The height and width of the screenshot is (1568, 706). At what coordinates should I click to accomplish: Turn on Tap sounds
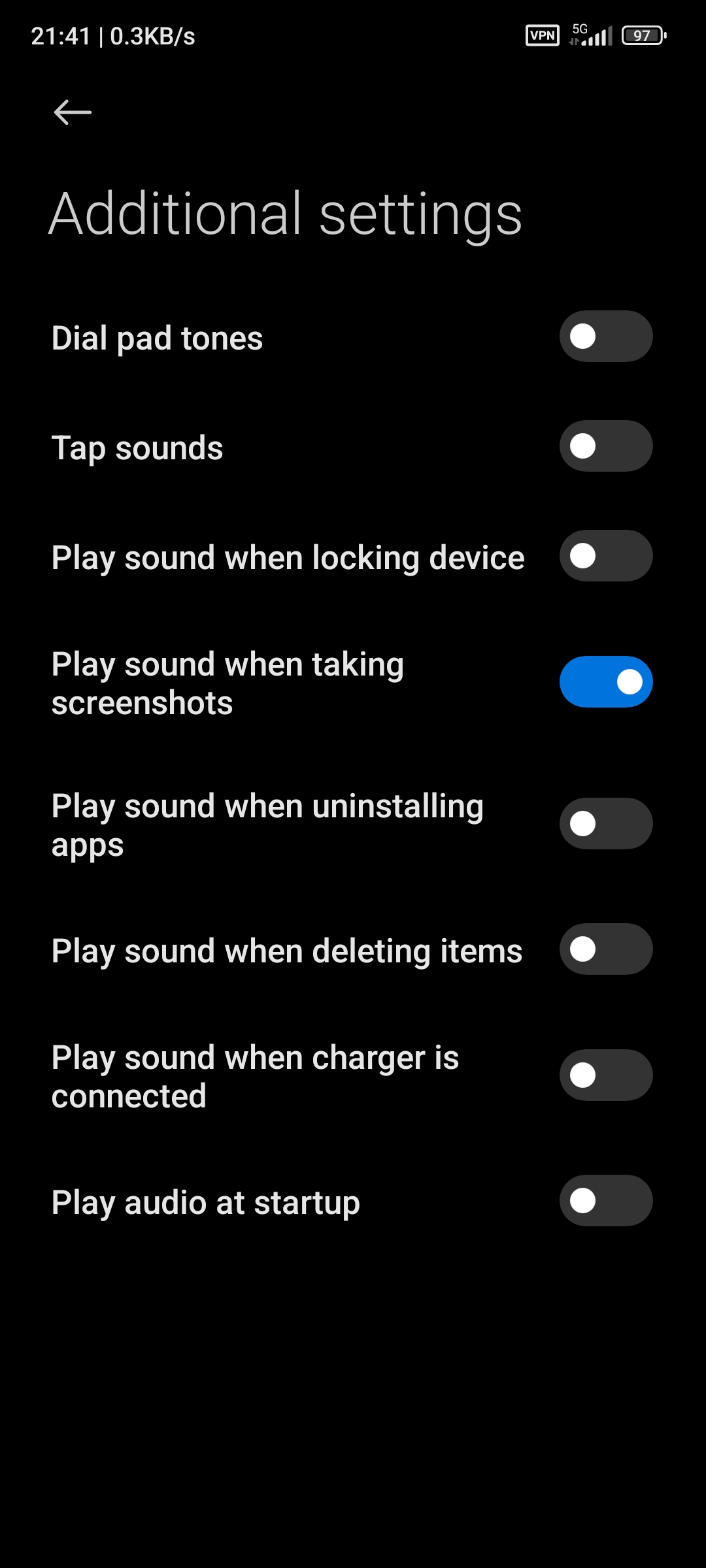[x=605, y=446]
